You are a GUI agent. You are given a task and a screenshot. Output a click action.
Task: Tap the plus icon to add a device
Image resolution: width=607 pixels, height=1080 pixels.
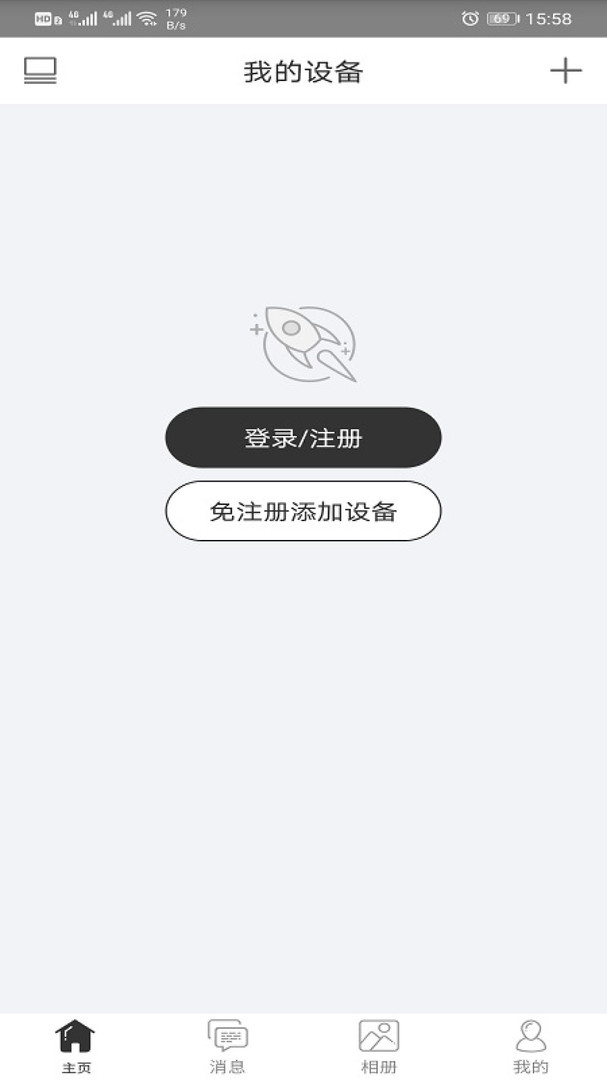point(565,71)
